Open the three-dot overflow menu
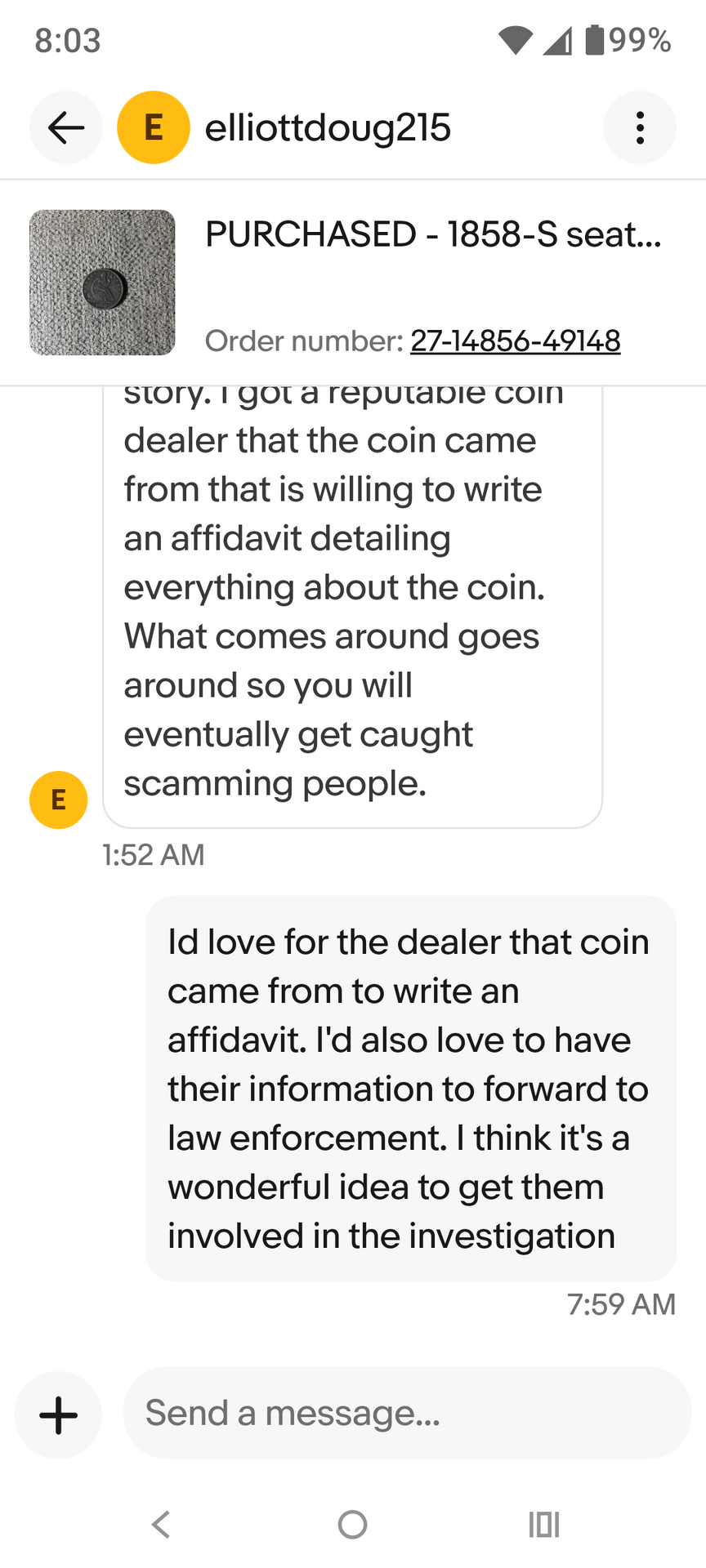Viewport: 706px width, 1568px height. click(640, 127)
